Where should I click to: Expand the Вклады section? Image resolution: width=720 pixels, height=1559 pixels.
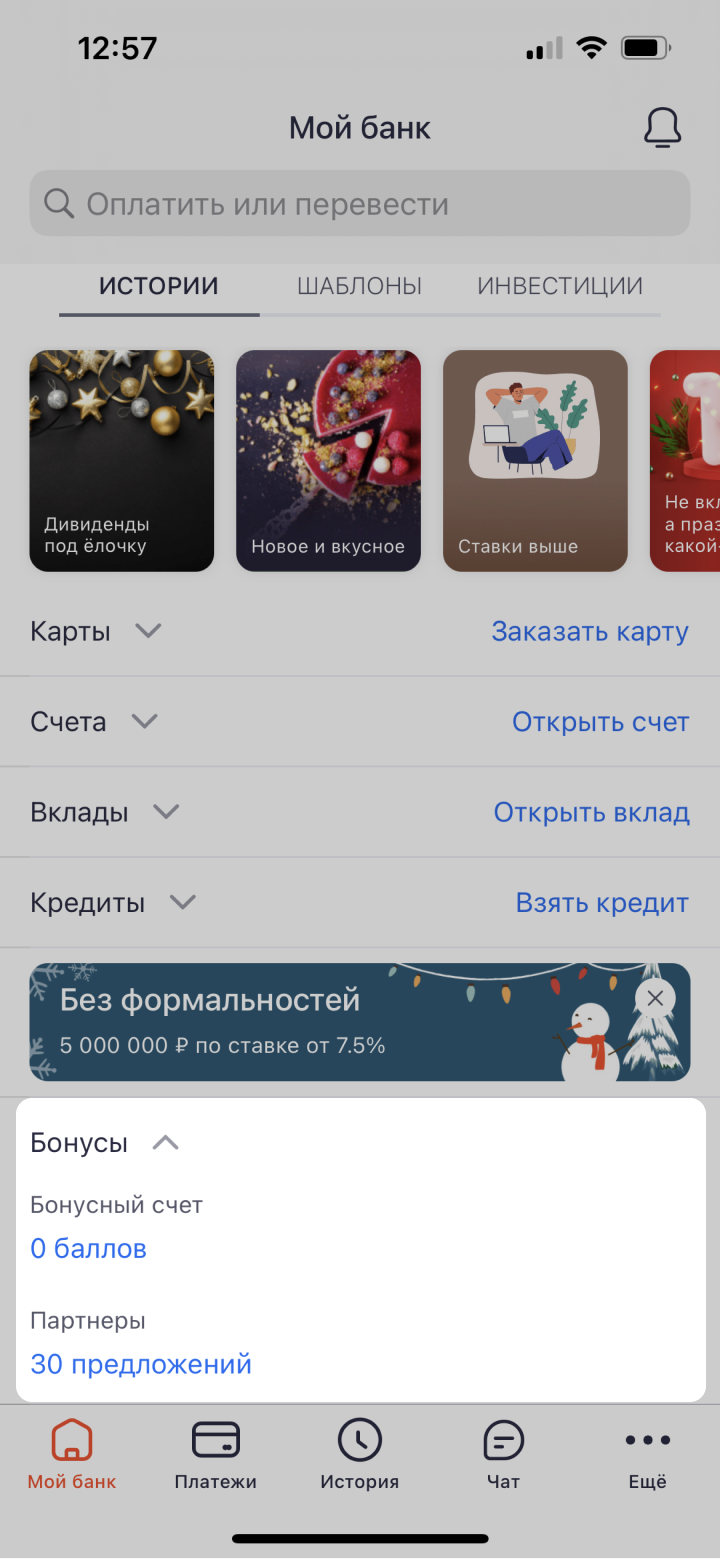tap(166, 812)
